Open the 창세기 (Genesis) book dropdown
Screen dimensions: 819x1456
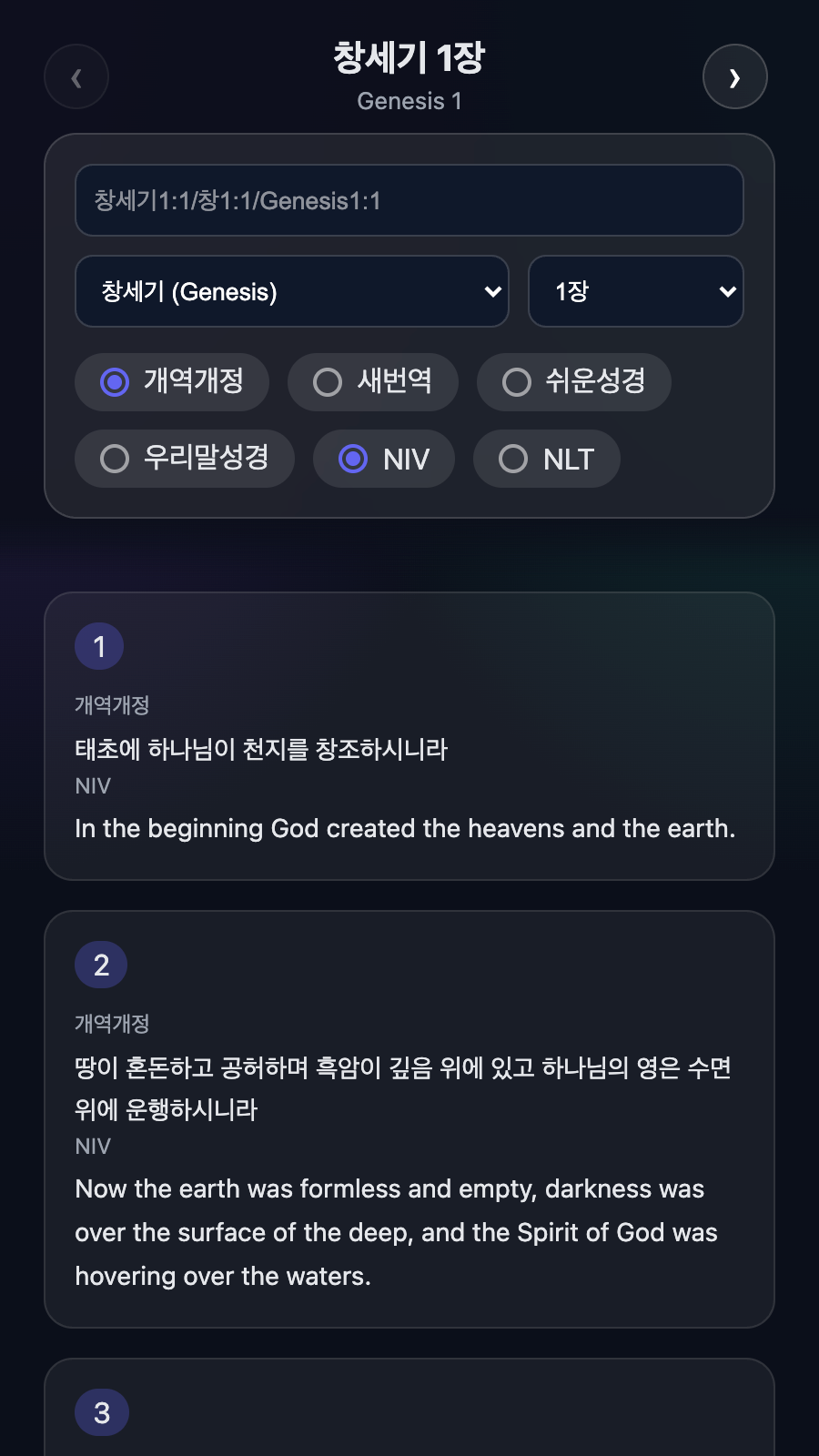click(x=291, y=291)
